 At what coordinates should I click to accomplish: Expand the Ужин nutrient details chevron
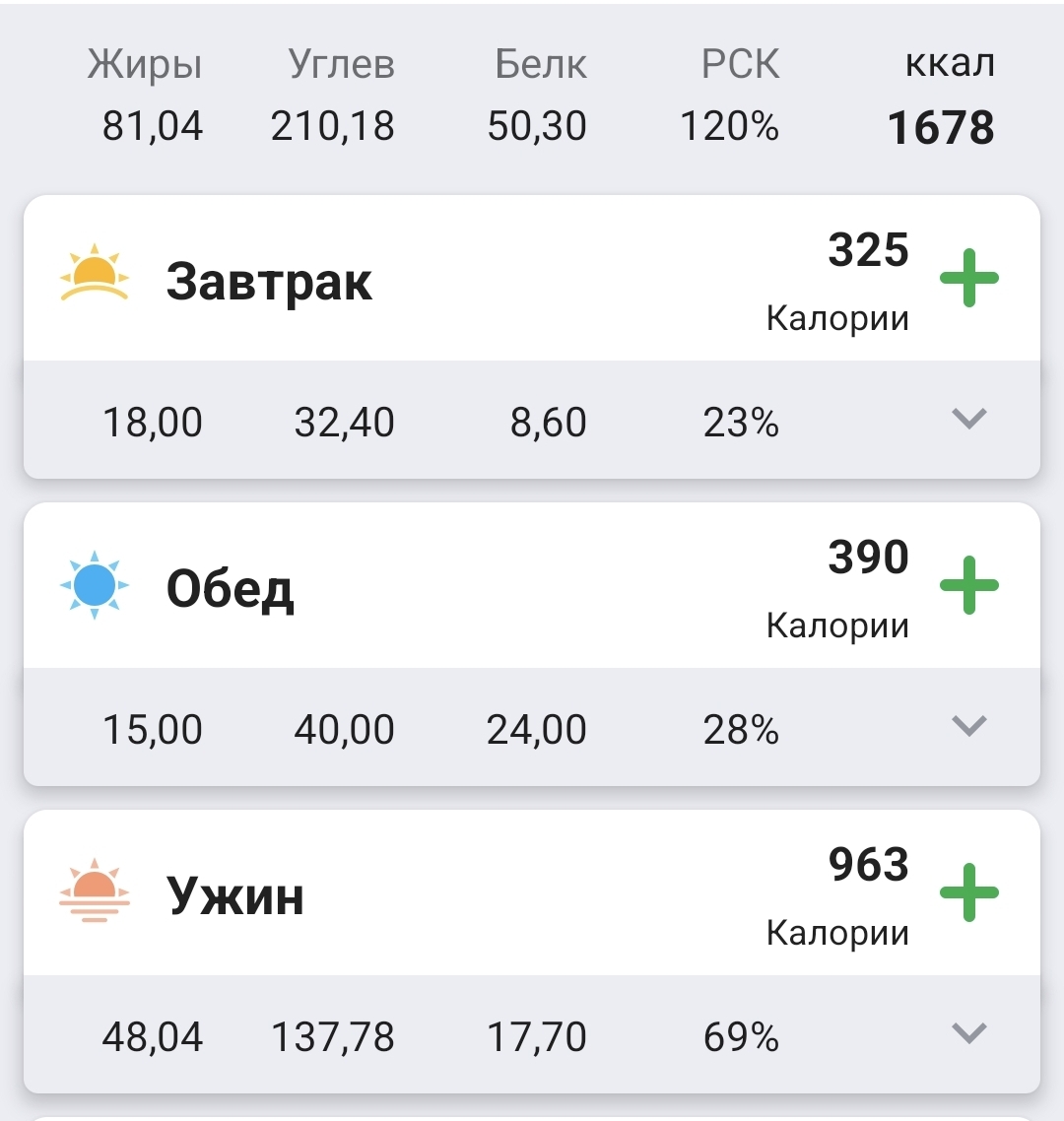point(968,1034)
